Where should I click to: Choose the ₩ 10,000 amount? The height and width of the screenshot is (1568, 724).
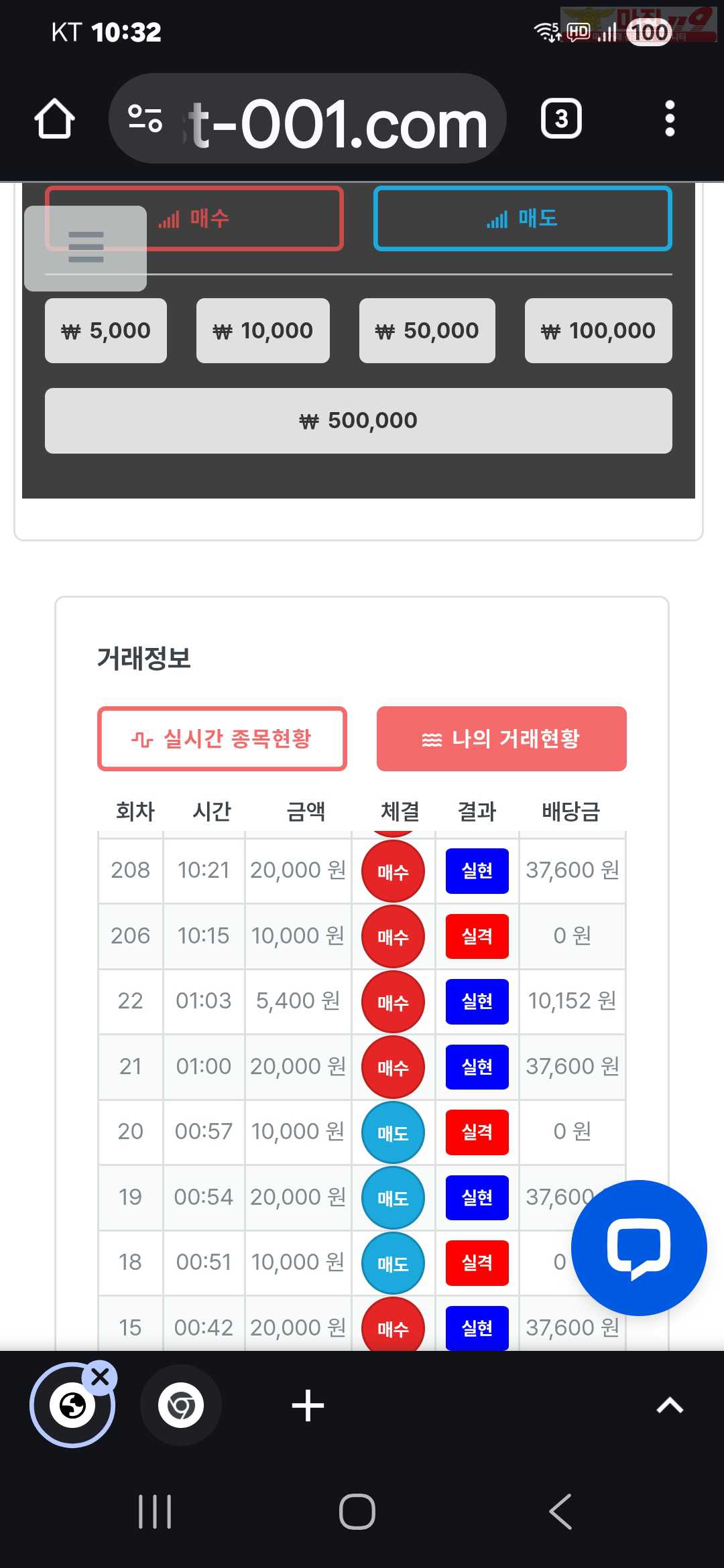[263, 330]
